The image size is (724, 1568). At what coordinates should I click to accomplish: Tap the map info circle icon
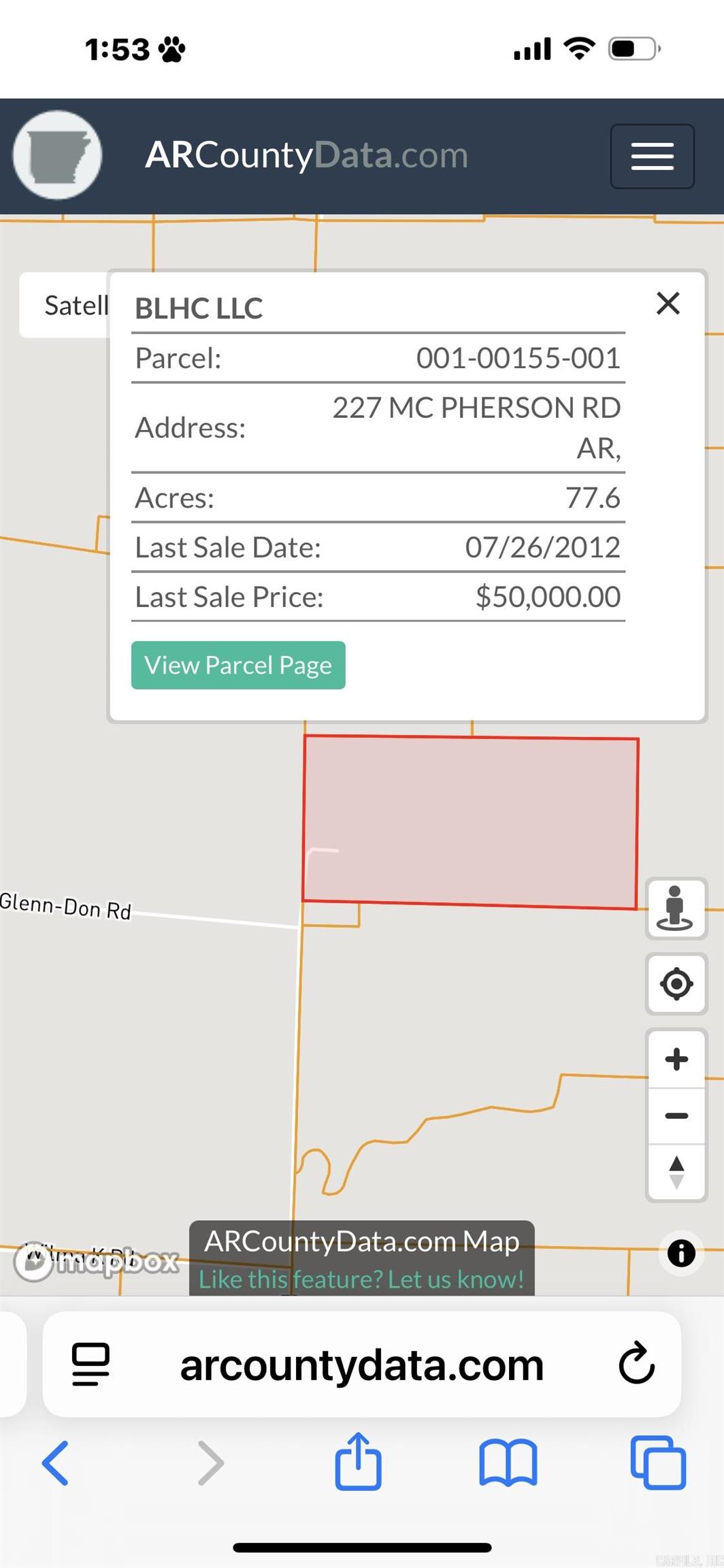click(680, 1254)
